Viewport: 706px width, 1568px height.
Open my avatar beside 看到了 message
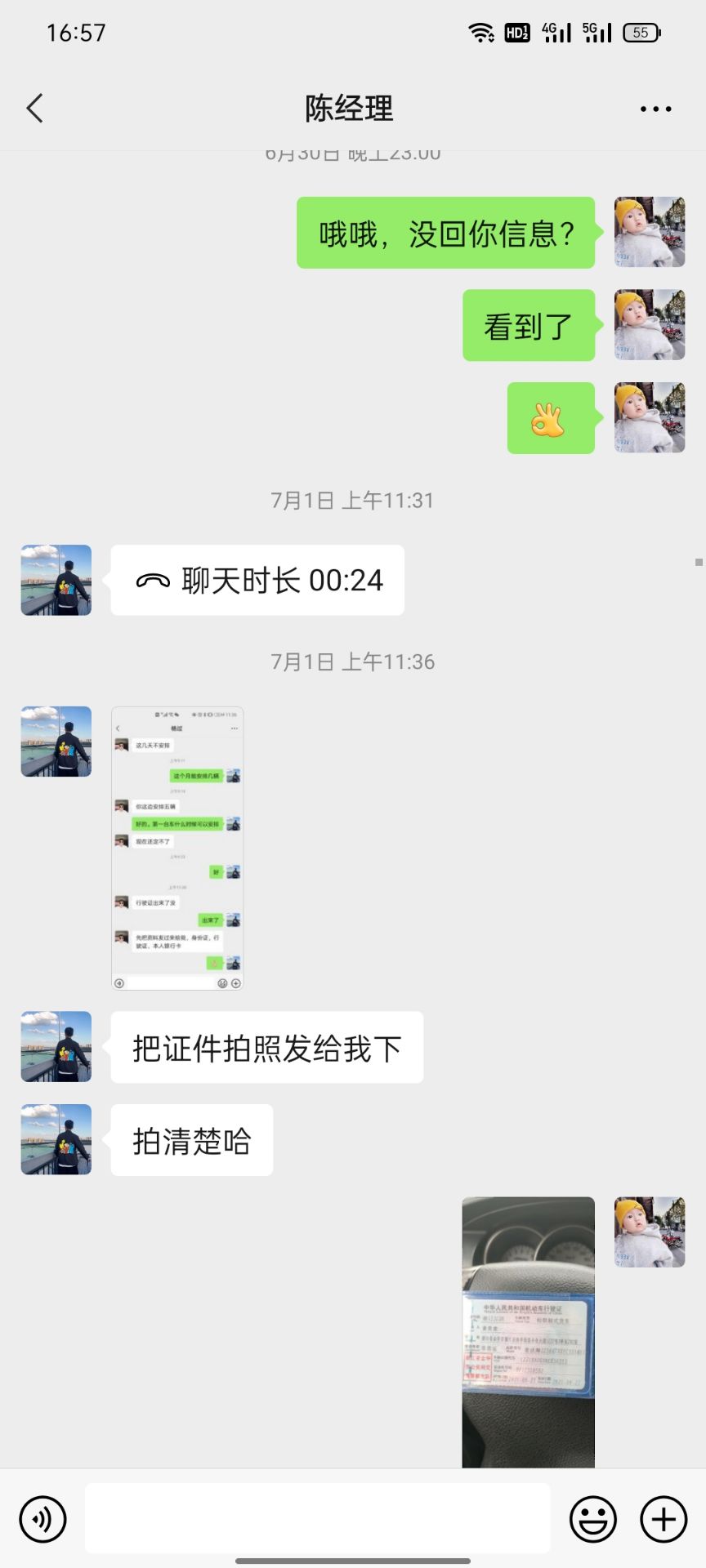click(649, 325)
